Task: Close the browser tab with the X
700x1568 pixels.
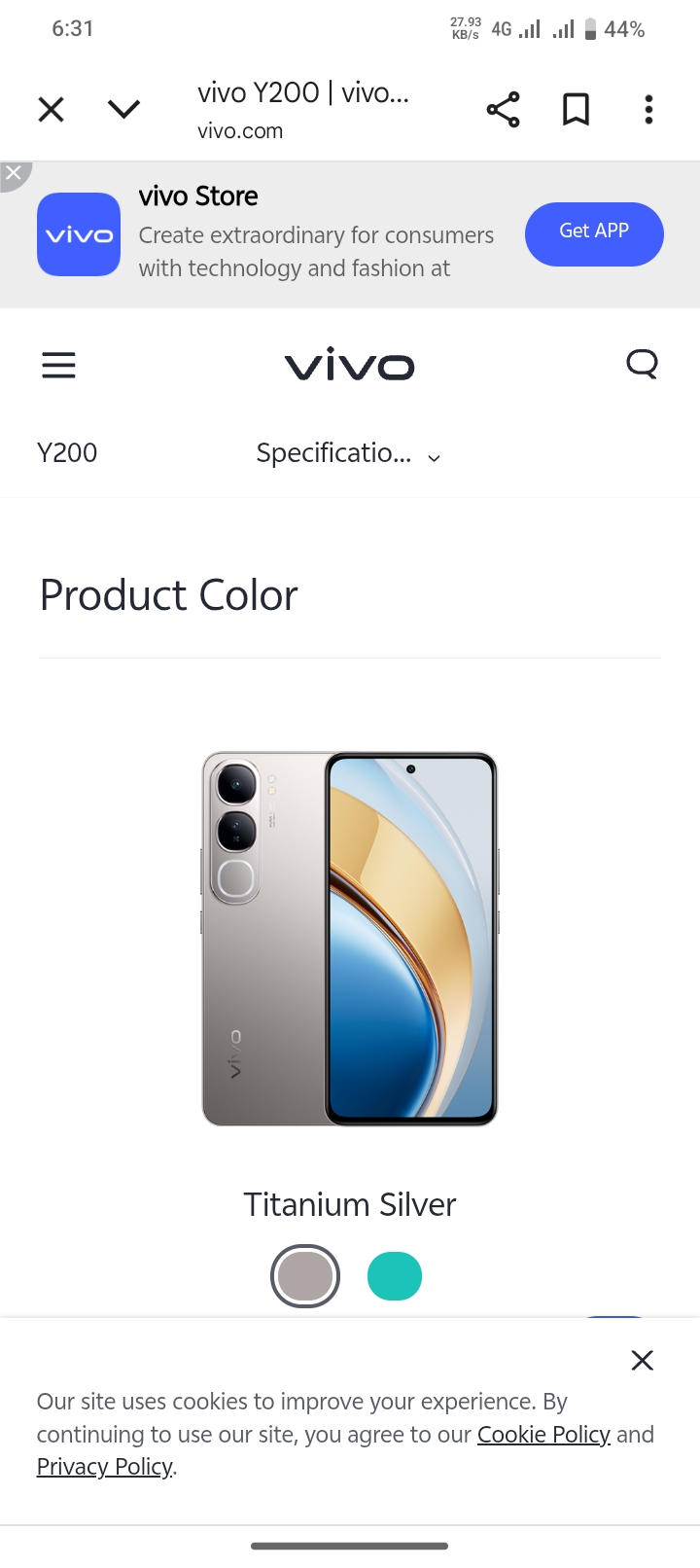Action: point(51,110)
